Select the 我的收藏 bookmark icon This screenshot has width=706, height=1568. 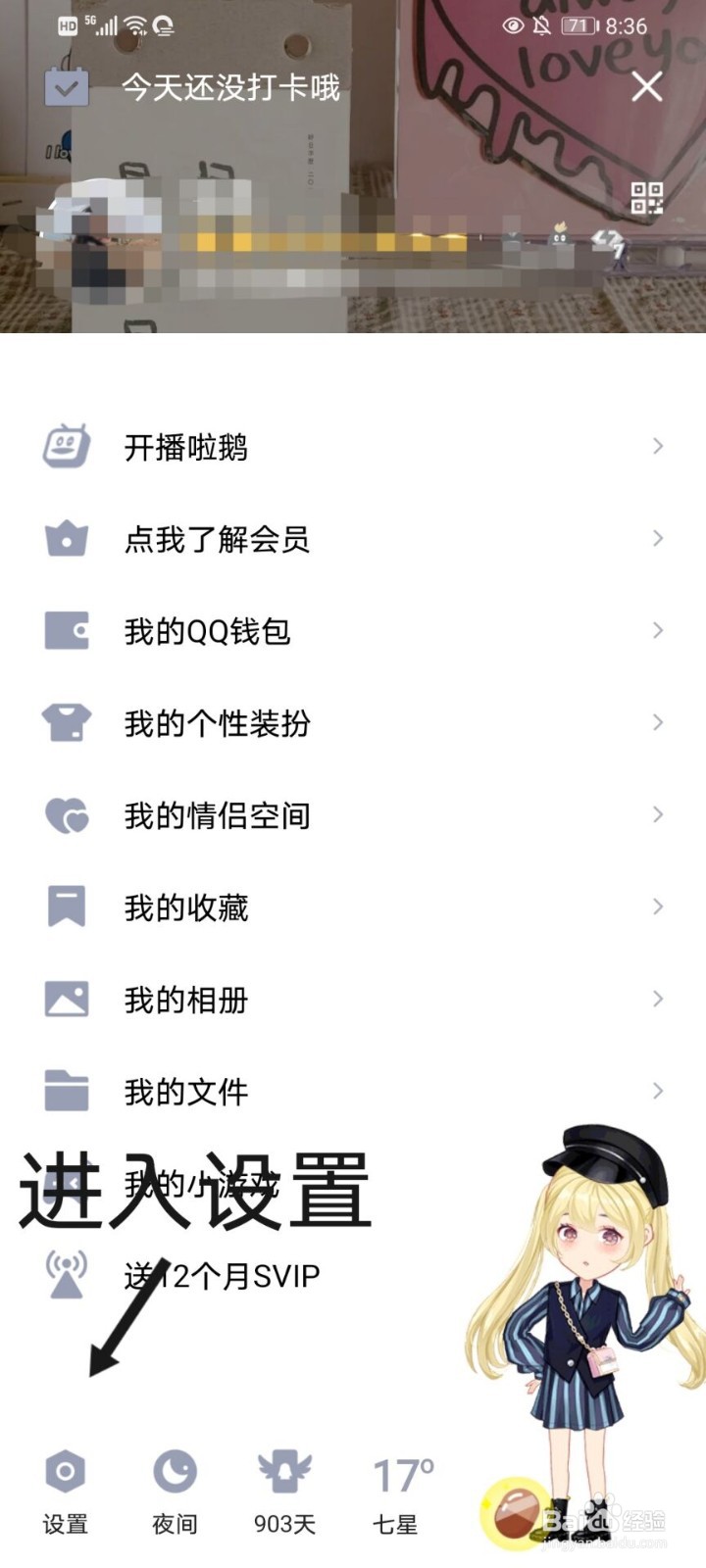click(65, 906)
